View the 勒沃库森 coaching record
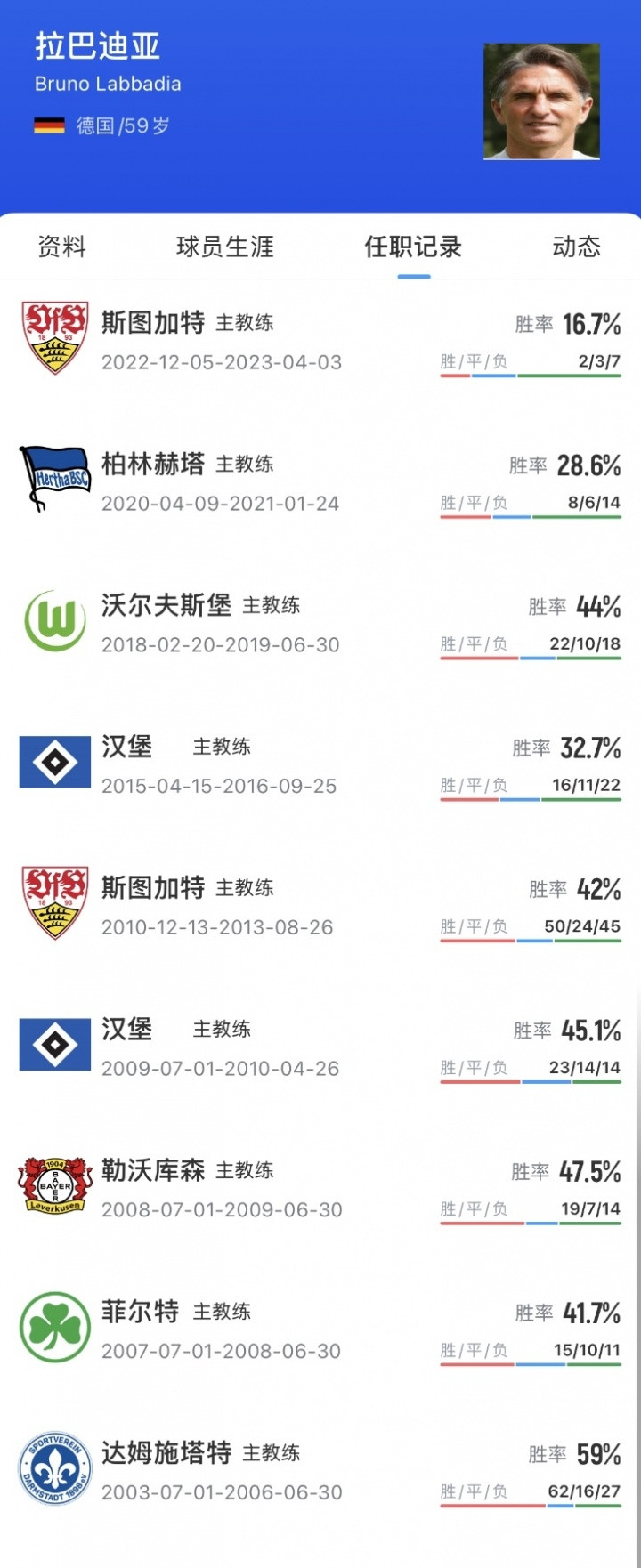 click(320, 1188)
